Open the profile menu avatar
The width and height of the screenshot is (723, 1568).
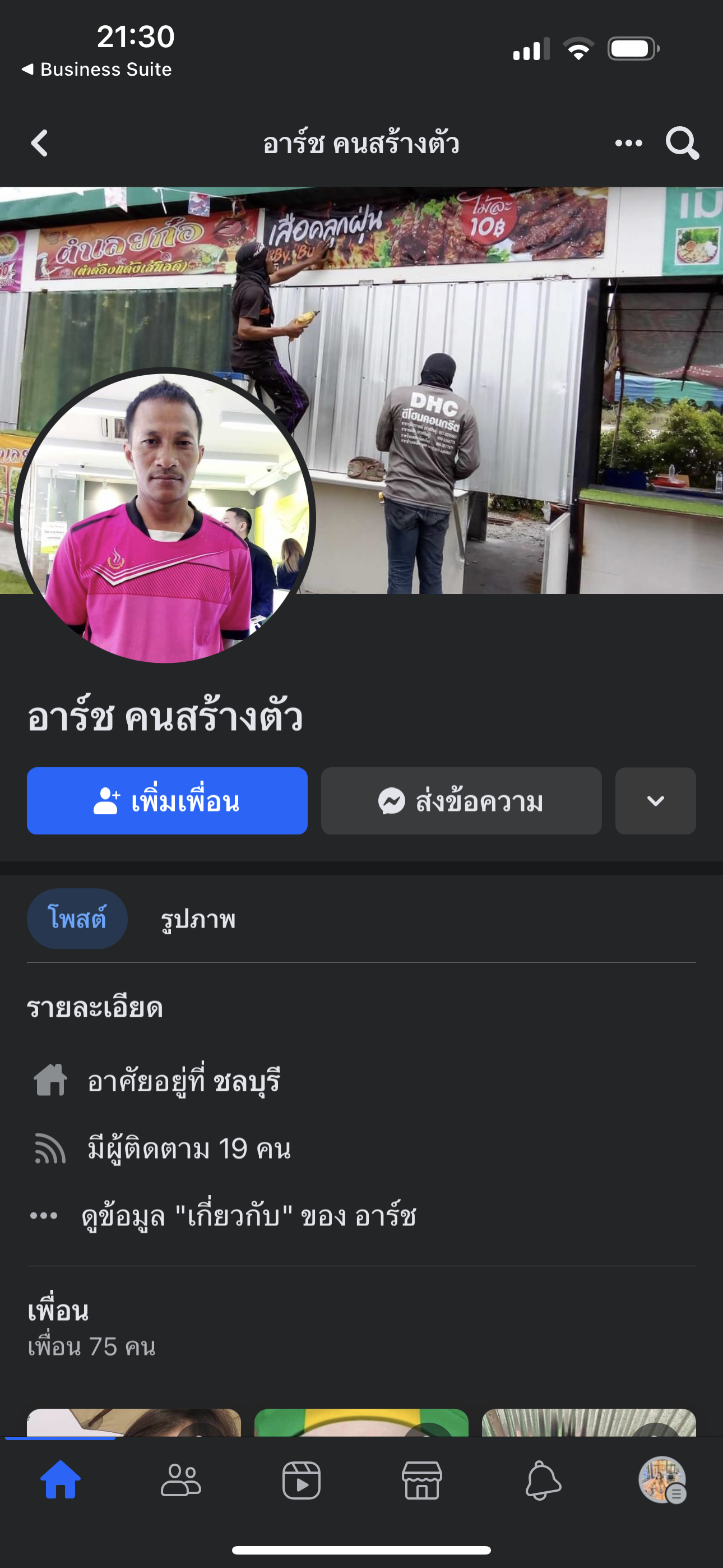662,1480
